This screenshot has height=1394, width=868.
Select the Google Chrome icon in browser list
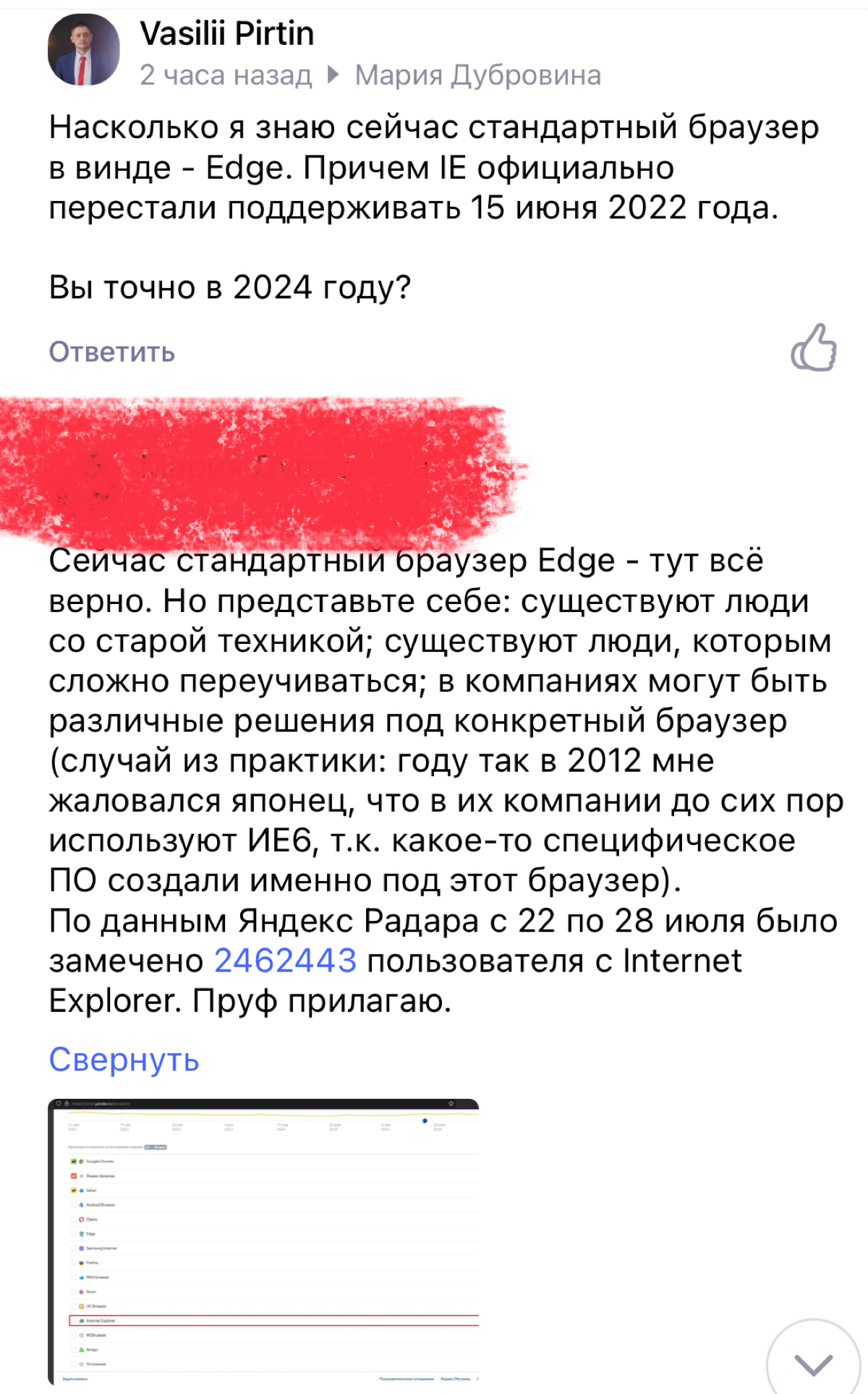coord(80,1161)
